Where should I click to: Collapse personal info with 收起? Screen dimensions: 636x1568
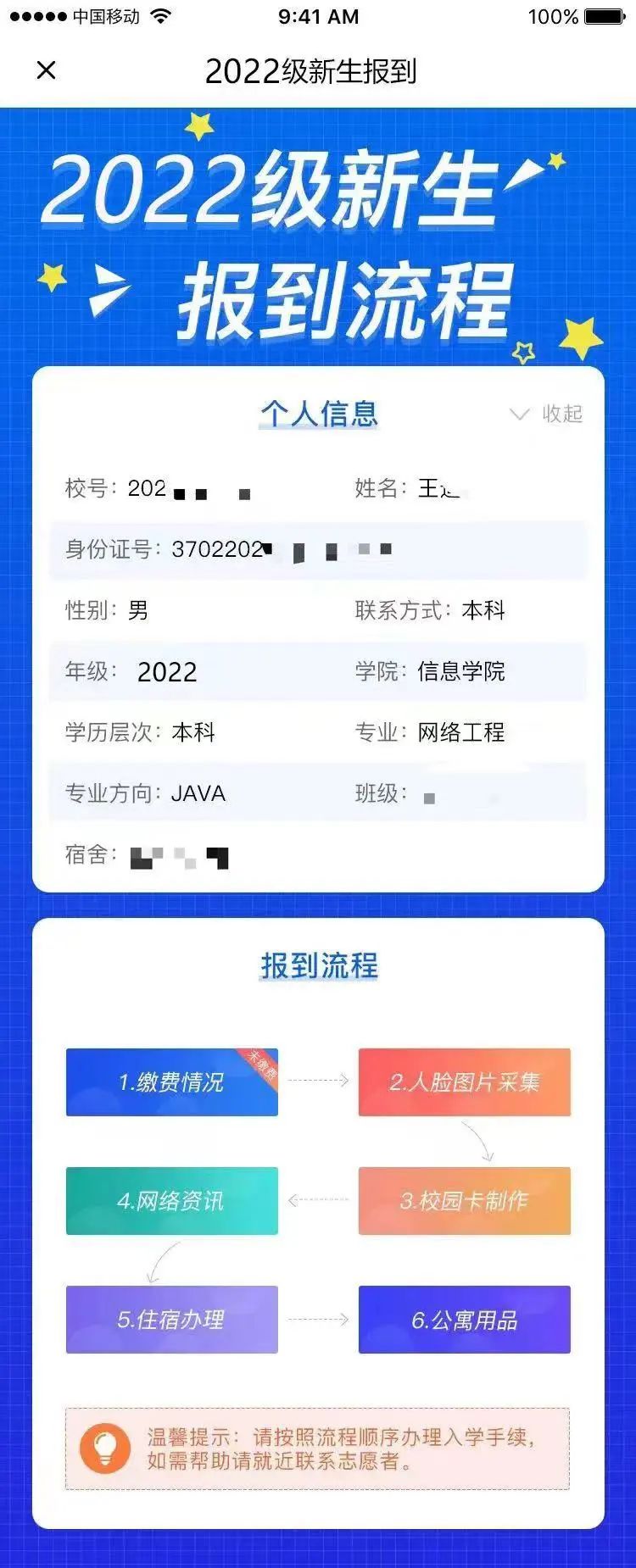[x=547, y=414]
